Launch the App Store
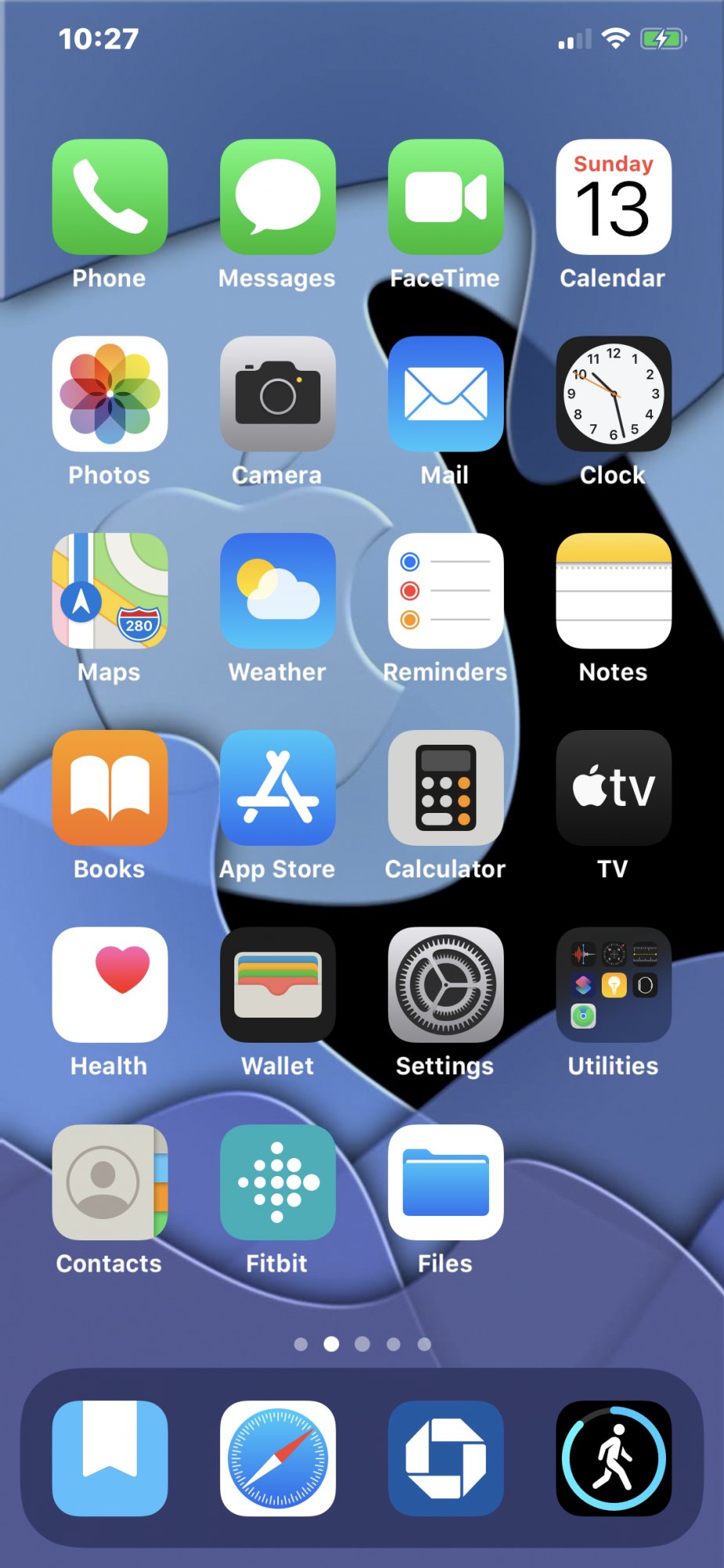Viewport: 724px width, 1568px height. pyautogui.click(x=277, y=787)
